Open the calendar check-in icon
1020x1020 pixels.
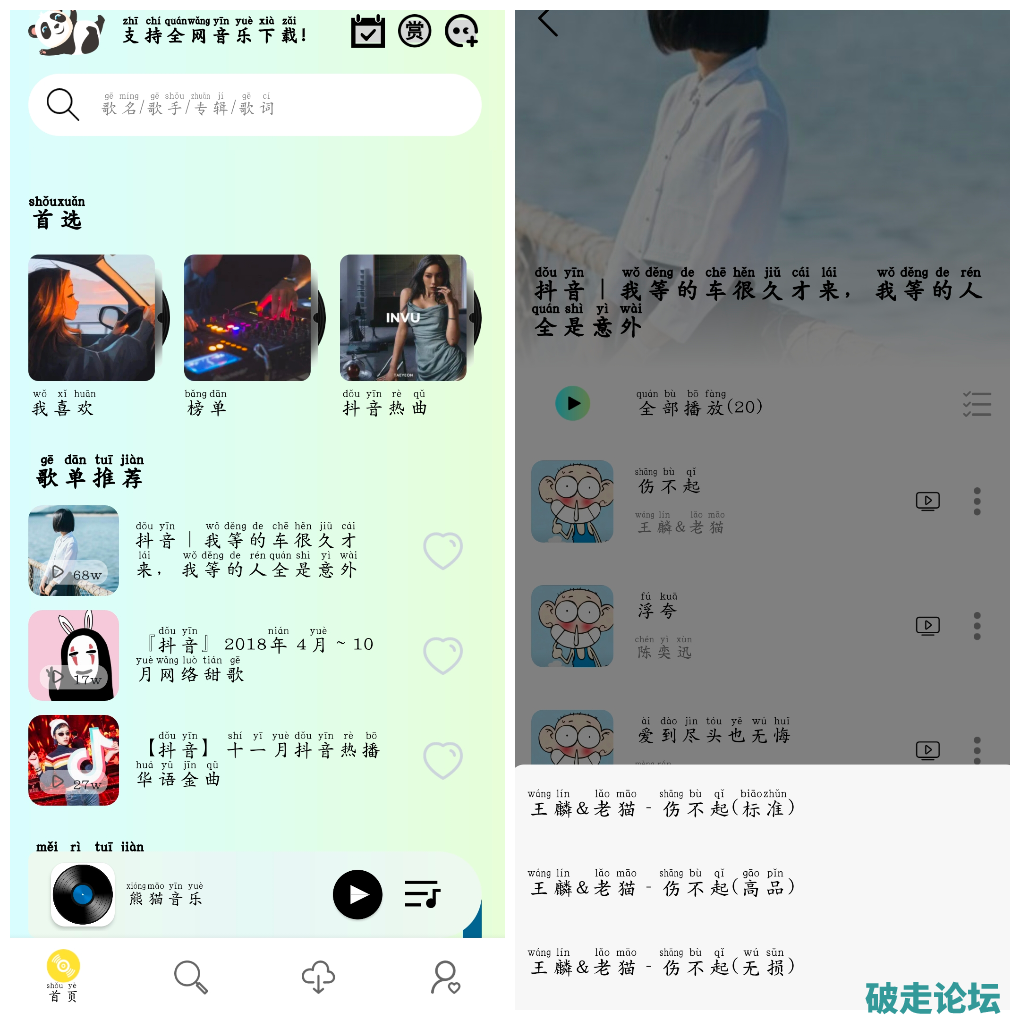(x=368, y=31)
